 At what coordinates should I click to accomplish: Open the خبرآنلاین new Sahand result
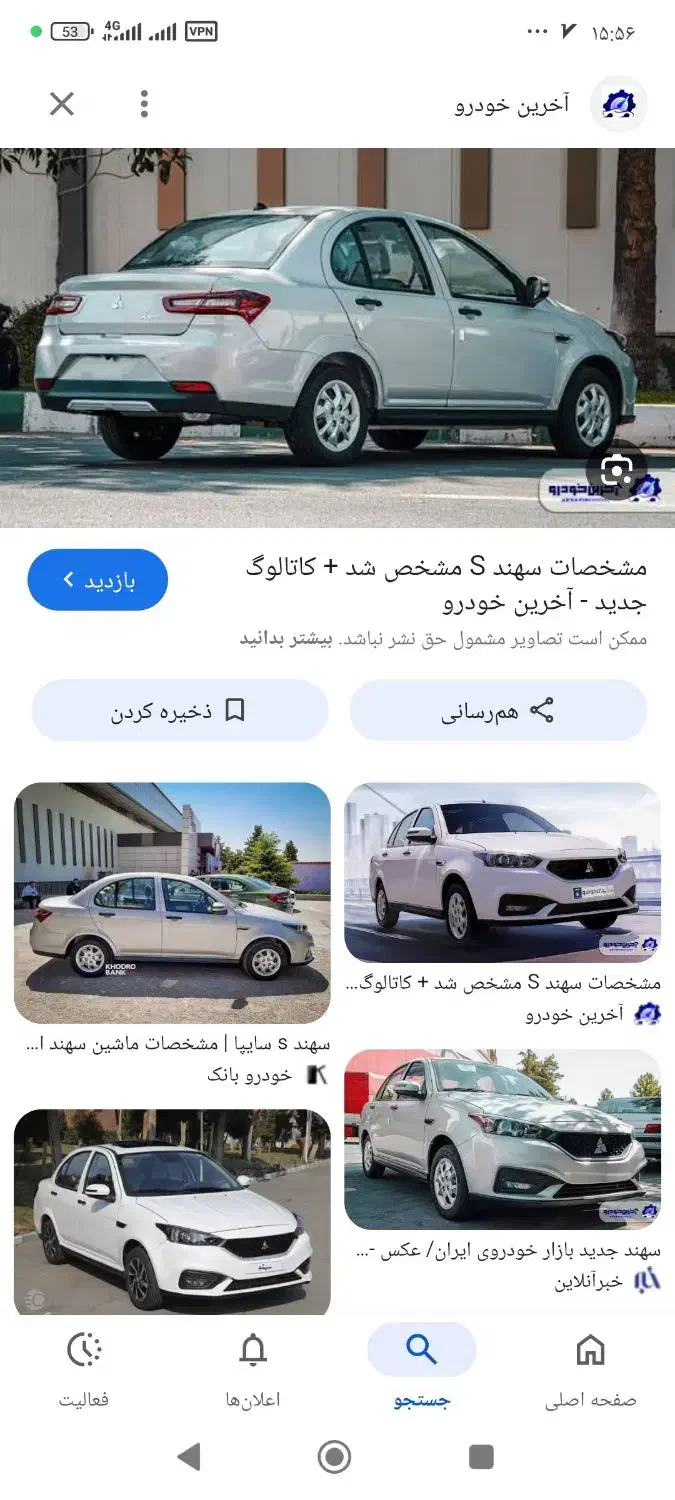(502, 1139)
